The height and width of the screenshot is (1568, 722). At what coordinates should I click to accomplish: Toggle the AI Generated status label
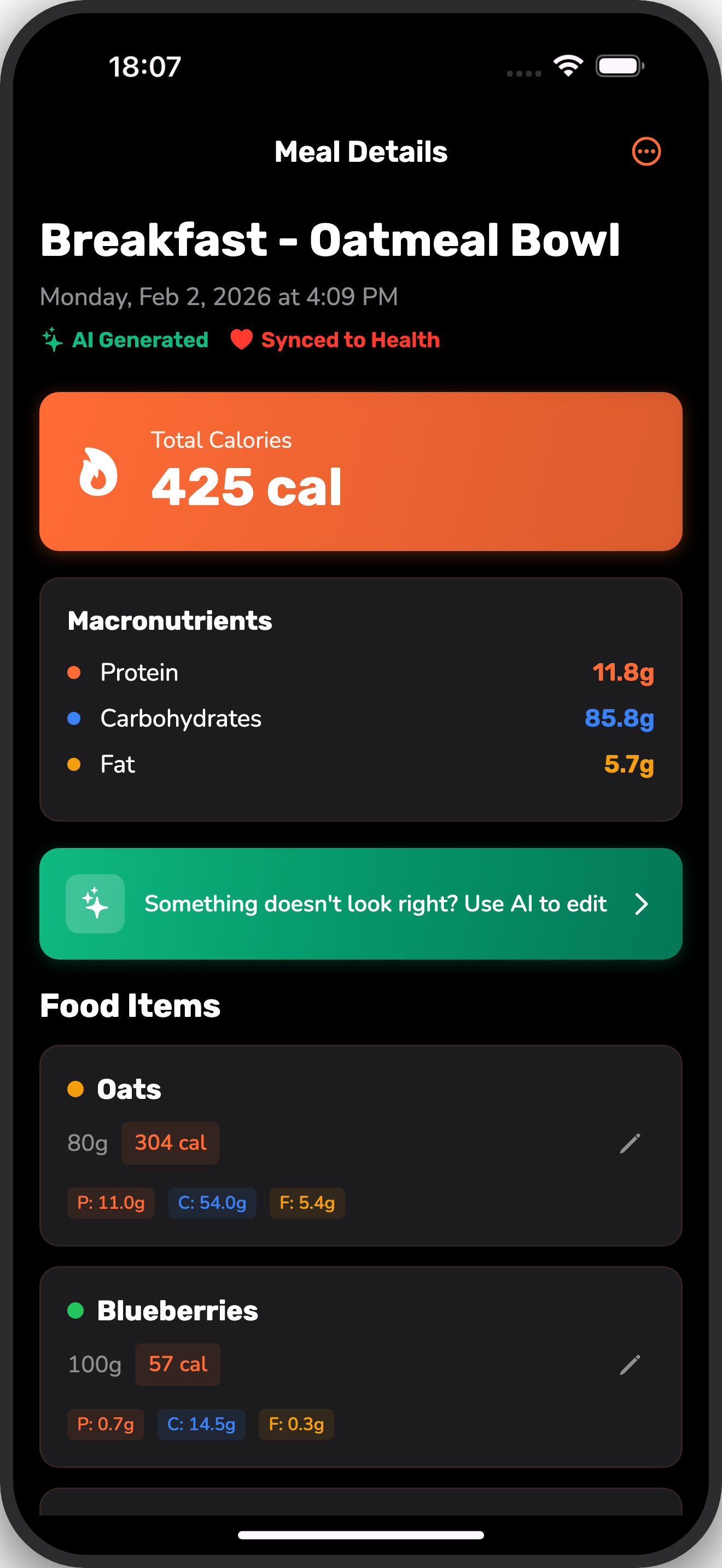141,340
